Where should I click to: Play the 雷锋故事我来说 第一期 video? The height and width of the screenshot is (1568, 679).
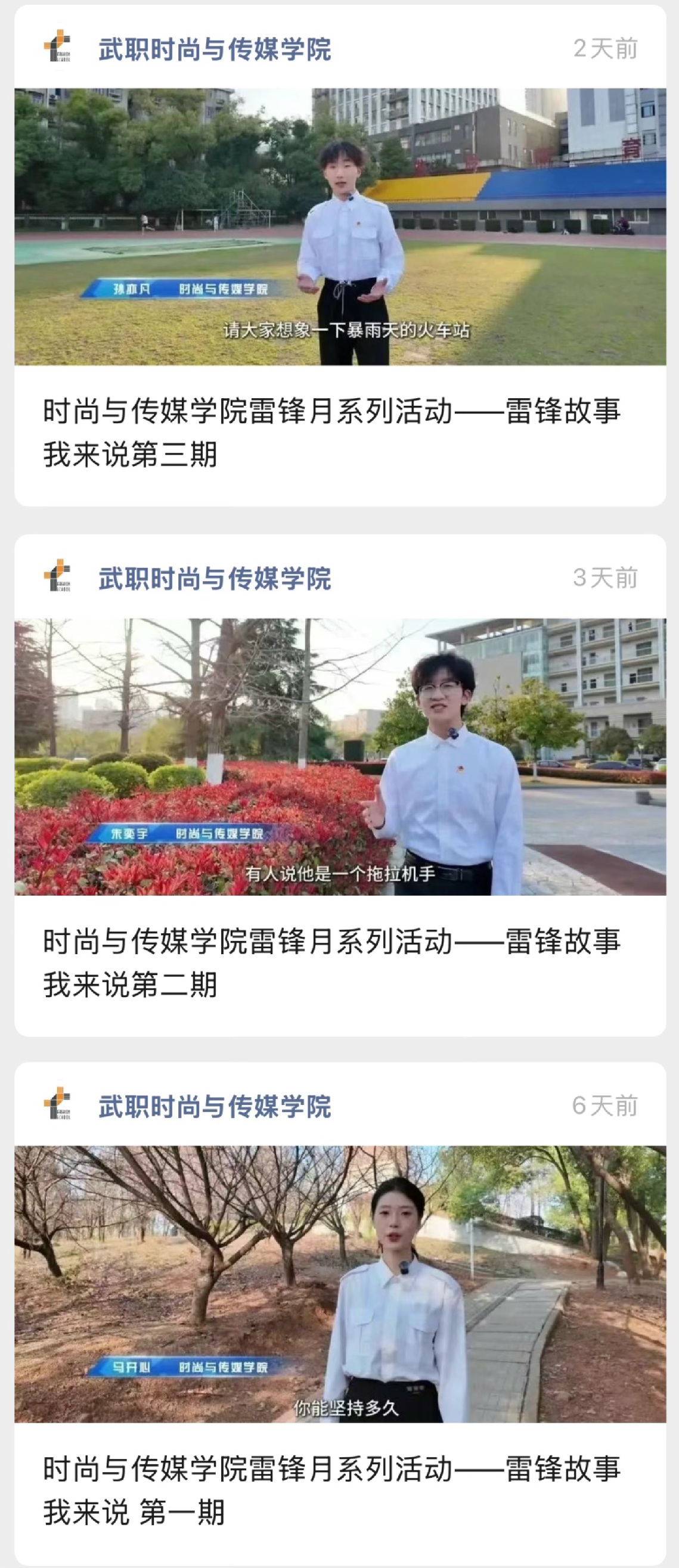coord(340,1284)
